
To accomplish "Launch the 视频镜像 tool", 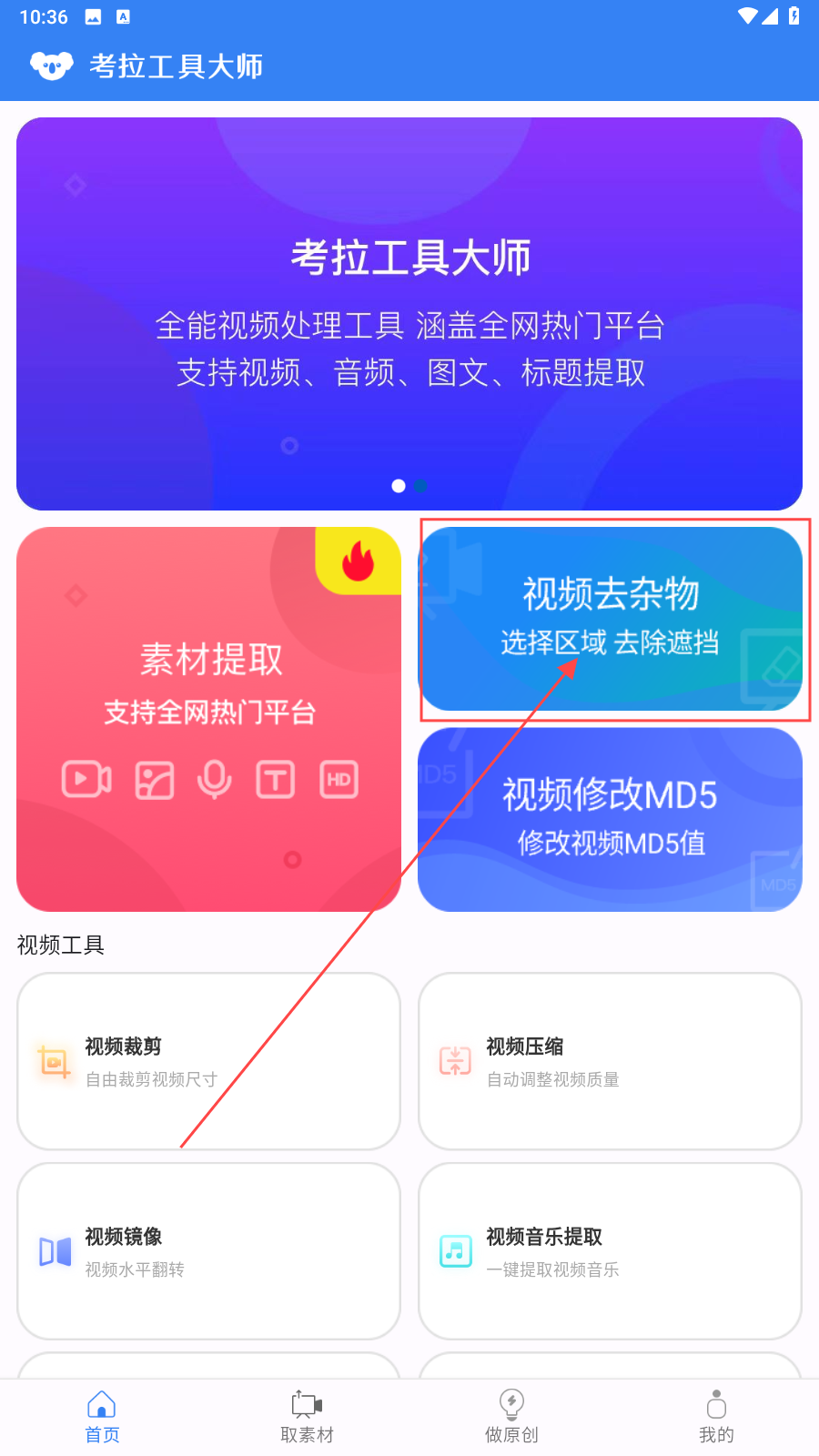I will [x=208, y=1251].
